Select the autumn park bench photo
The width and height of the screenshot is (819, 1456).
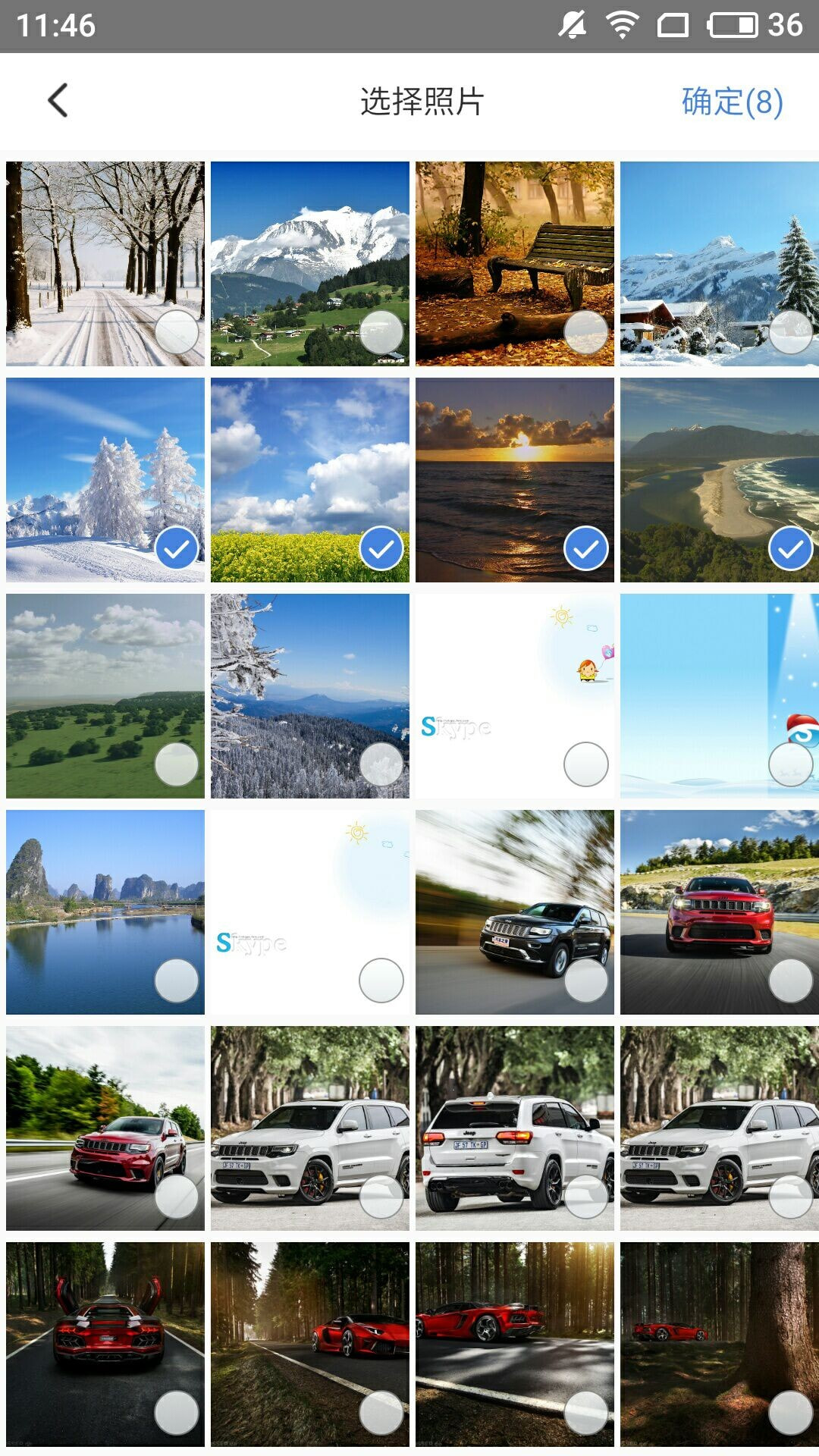pos(585,332)
